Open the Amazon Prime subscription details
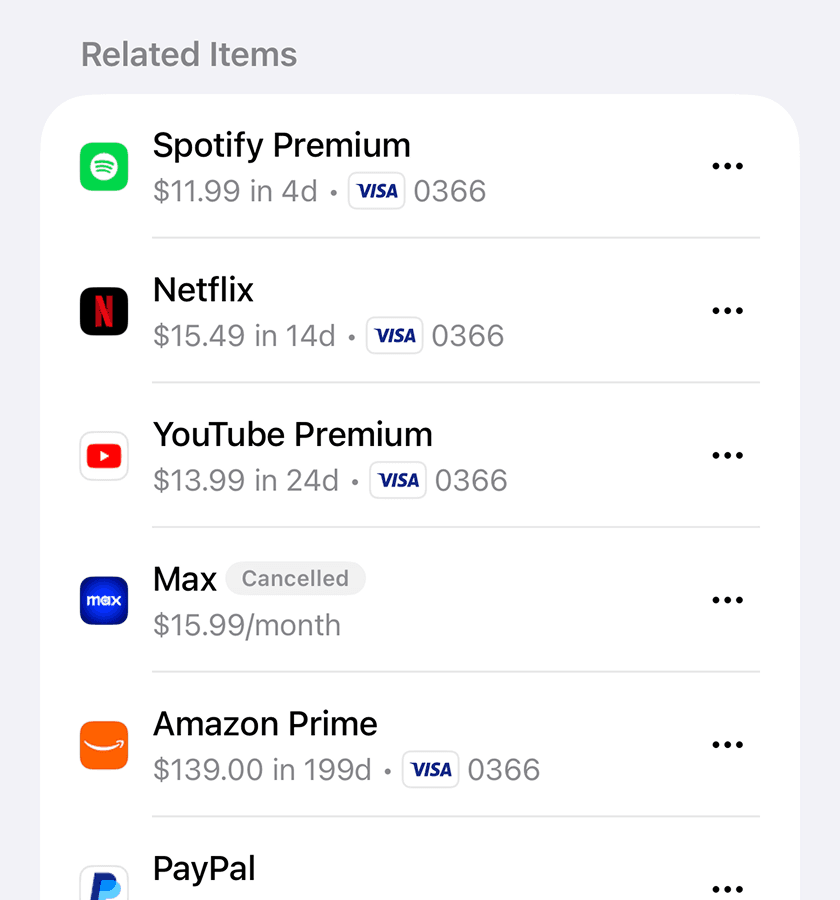 (400, 745)
